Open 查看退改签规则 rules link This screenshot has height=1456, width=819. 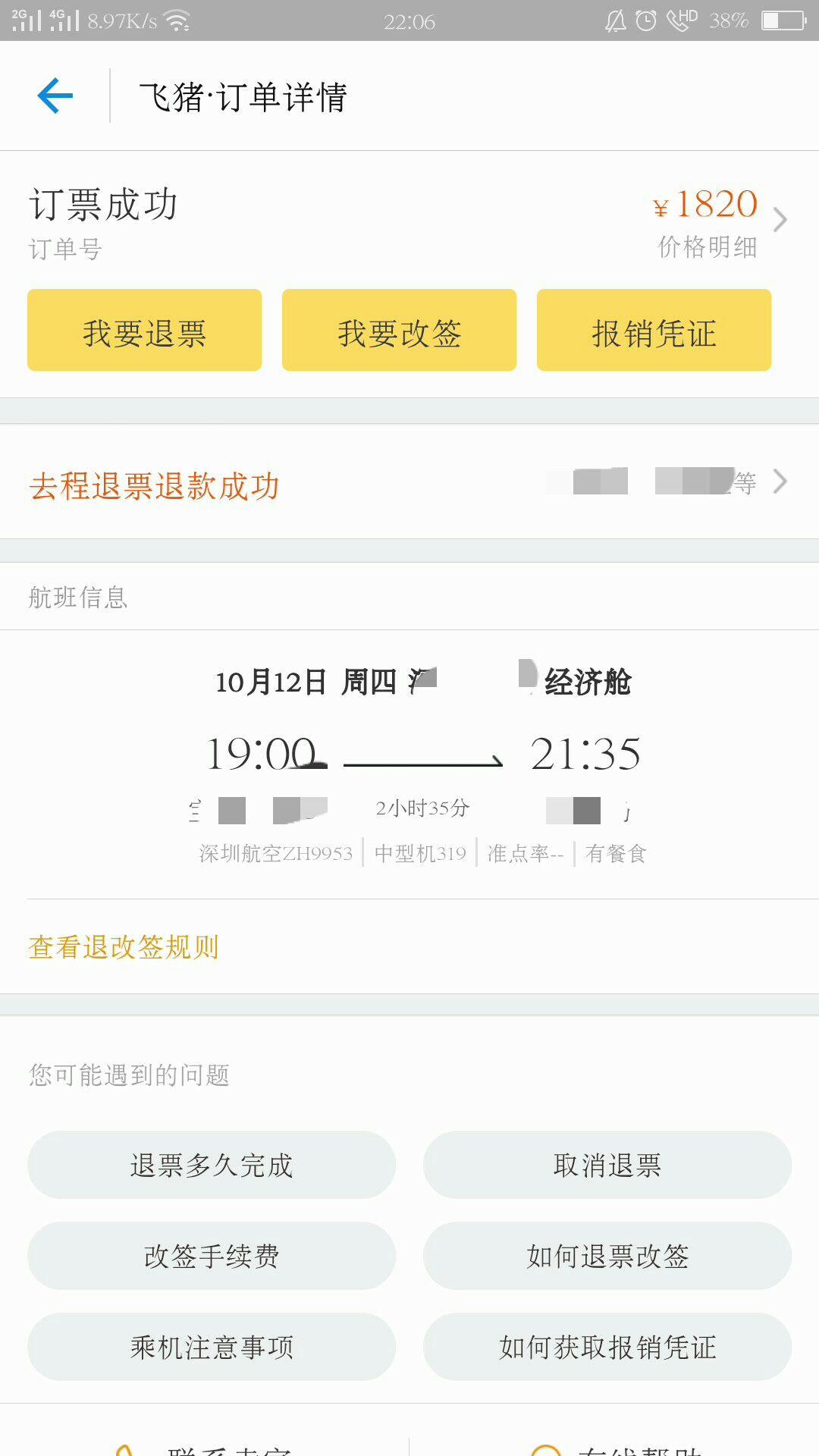122,946
